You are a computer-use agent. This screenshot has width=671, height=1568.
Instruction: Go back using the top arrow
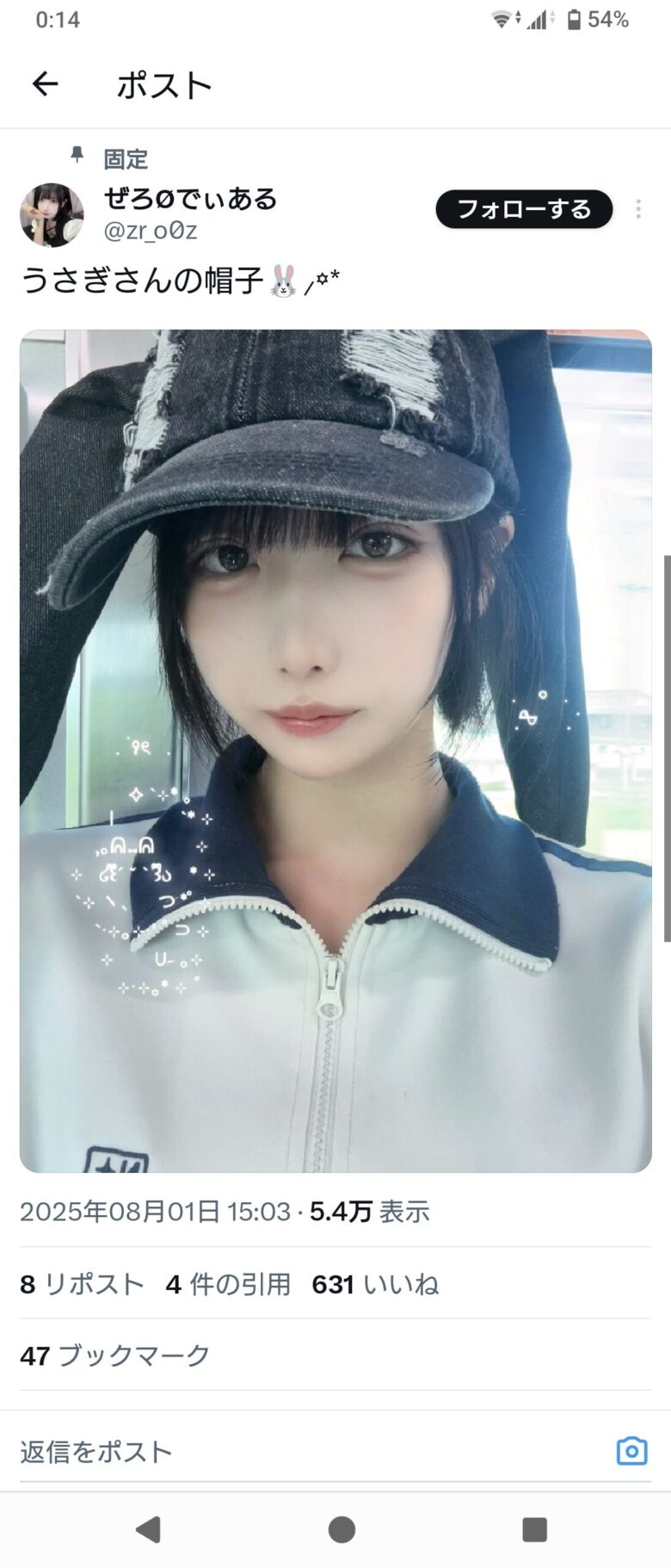pos(45,84)
